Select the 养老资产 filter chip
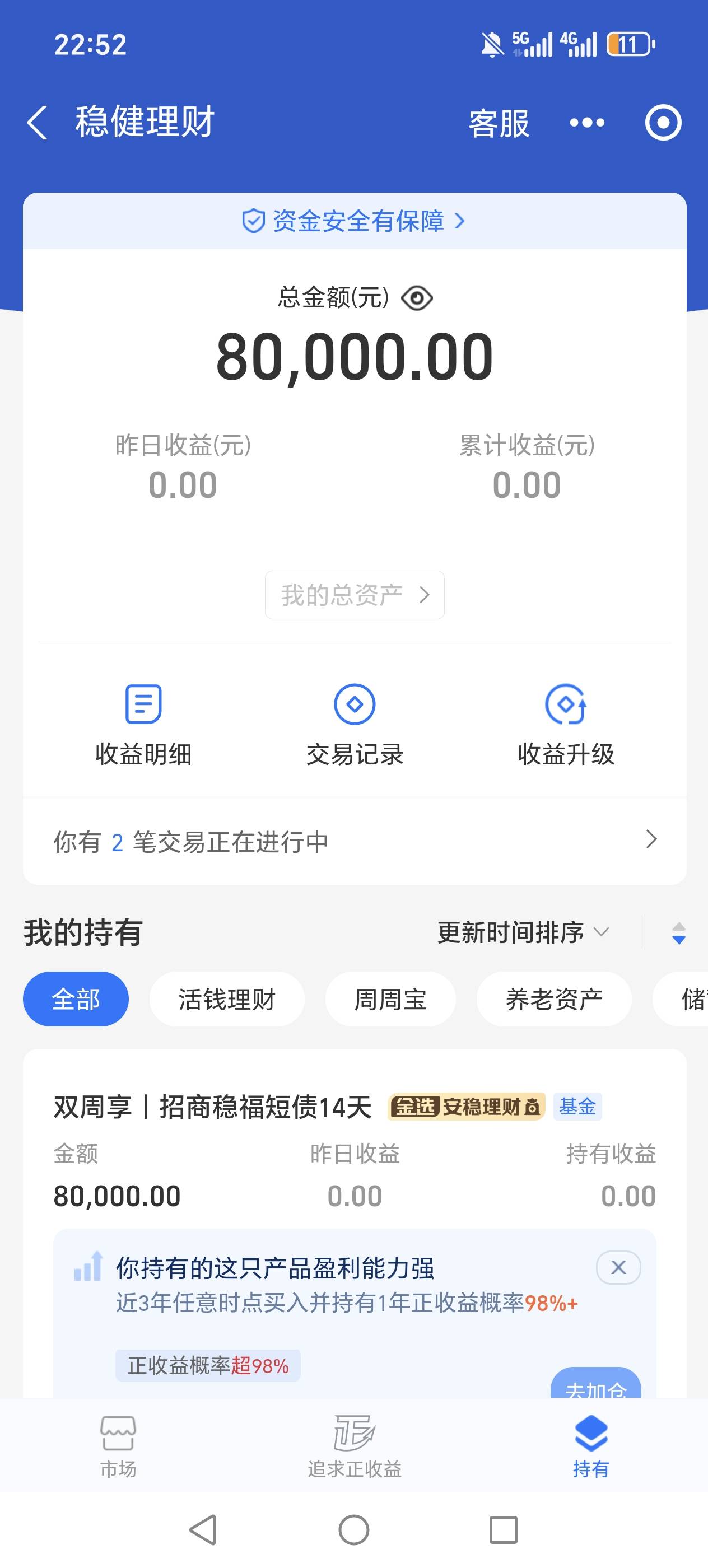This screenshot has height=1568, width=708. [x=554, y=1000]
